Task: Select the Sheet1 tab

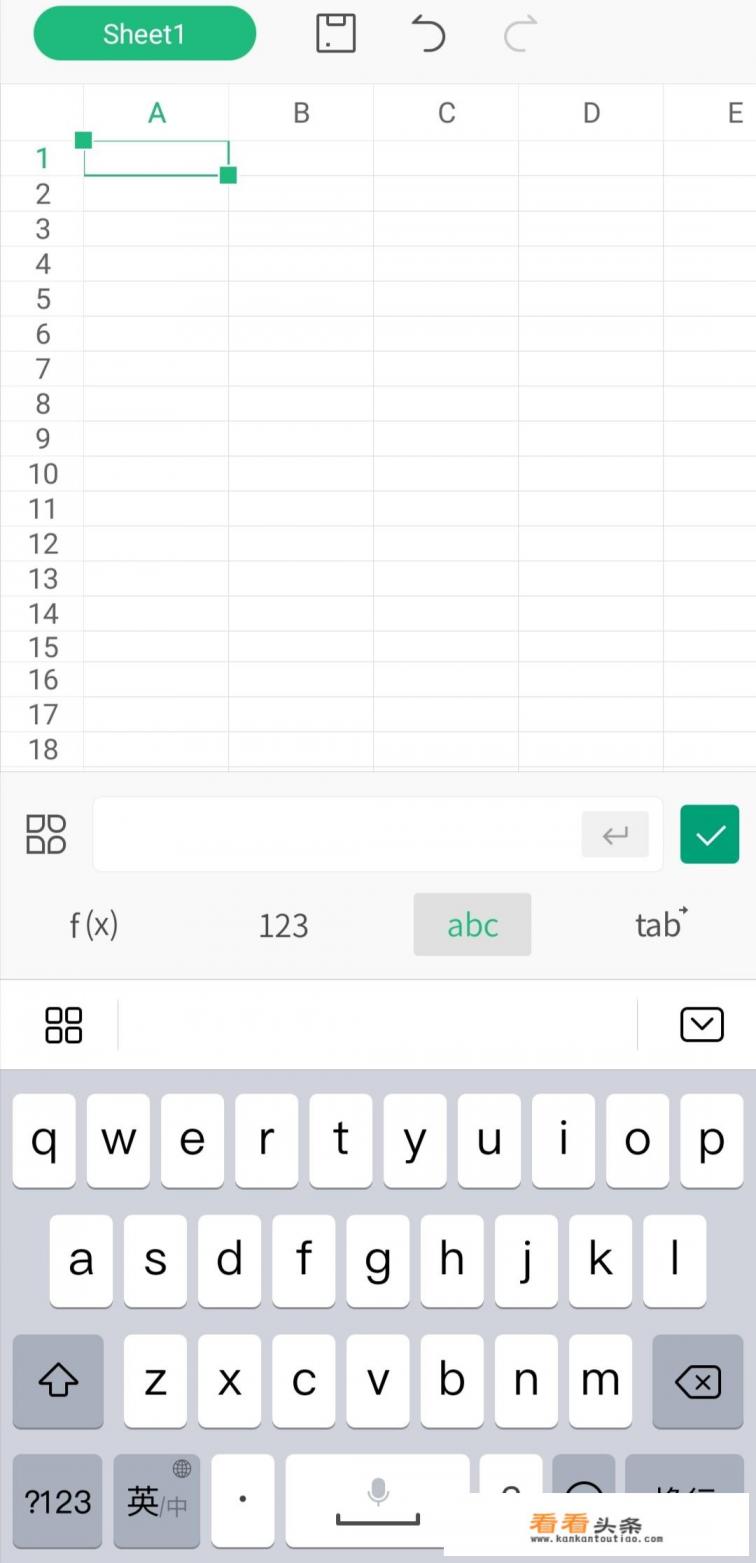Action: click(x=144, y=33)
